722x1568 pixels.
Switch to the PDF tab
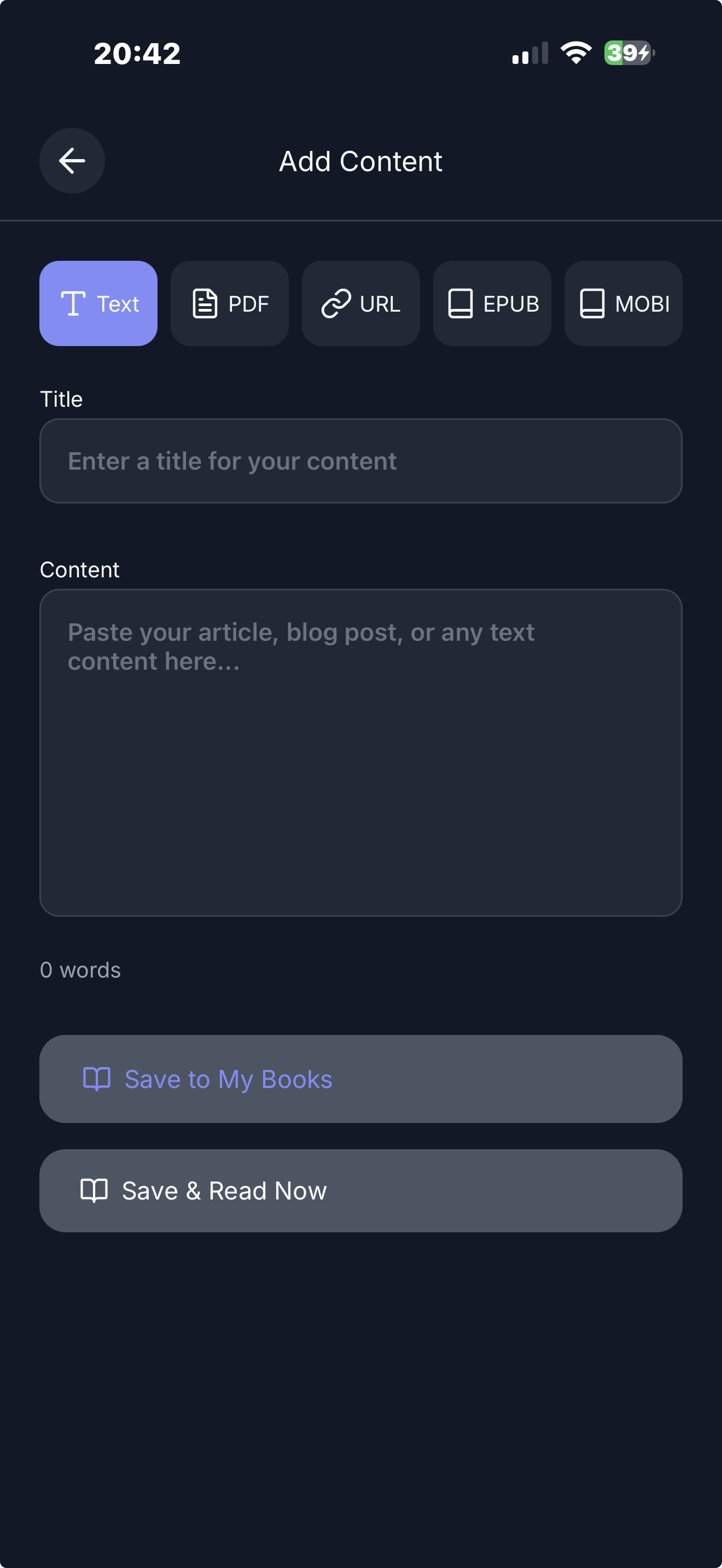[230, 303]
